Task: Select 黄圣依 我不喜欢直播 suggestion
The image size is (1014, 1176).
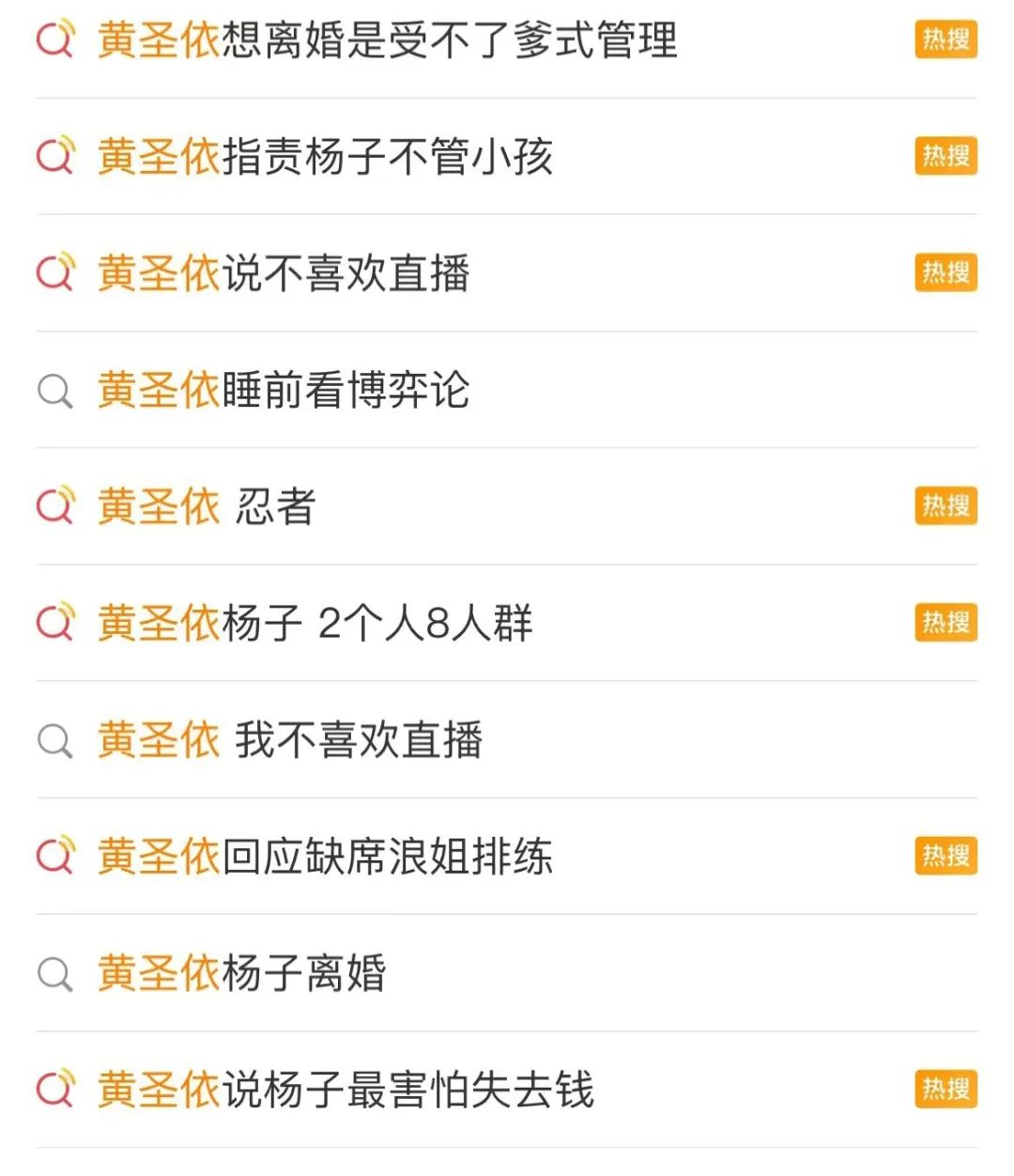Action: (x=290, y=740)
